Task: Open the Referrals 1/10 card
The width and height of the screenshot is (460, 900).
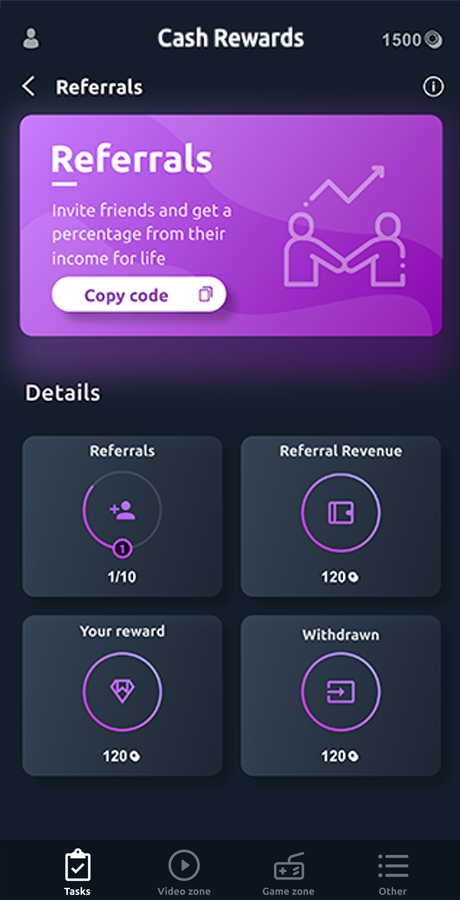Action: click(122, 516)
